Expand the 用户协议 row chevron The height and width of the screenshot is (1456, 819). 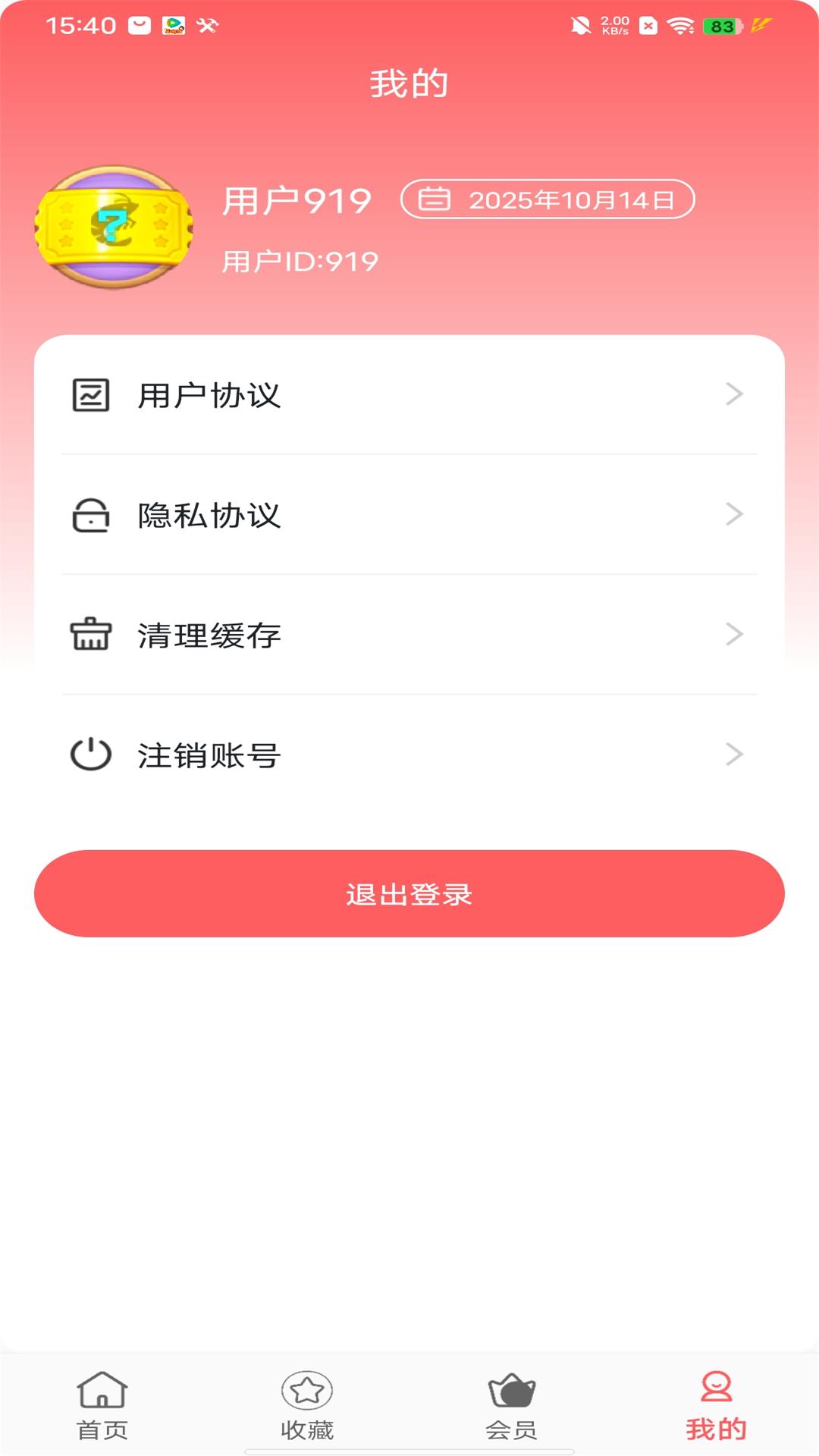pyautogui.click(x=733, y=394)
